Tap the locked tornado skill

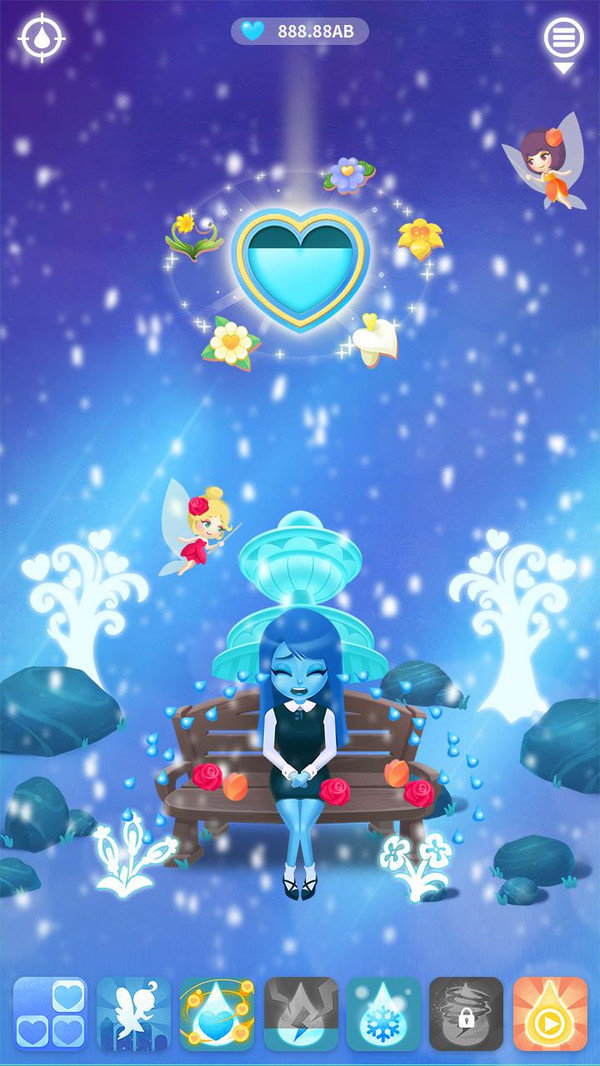(x=466, y=1013)
